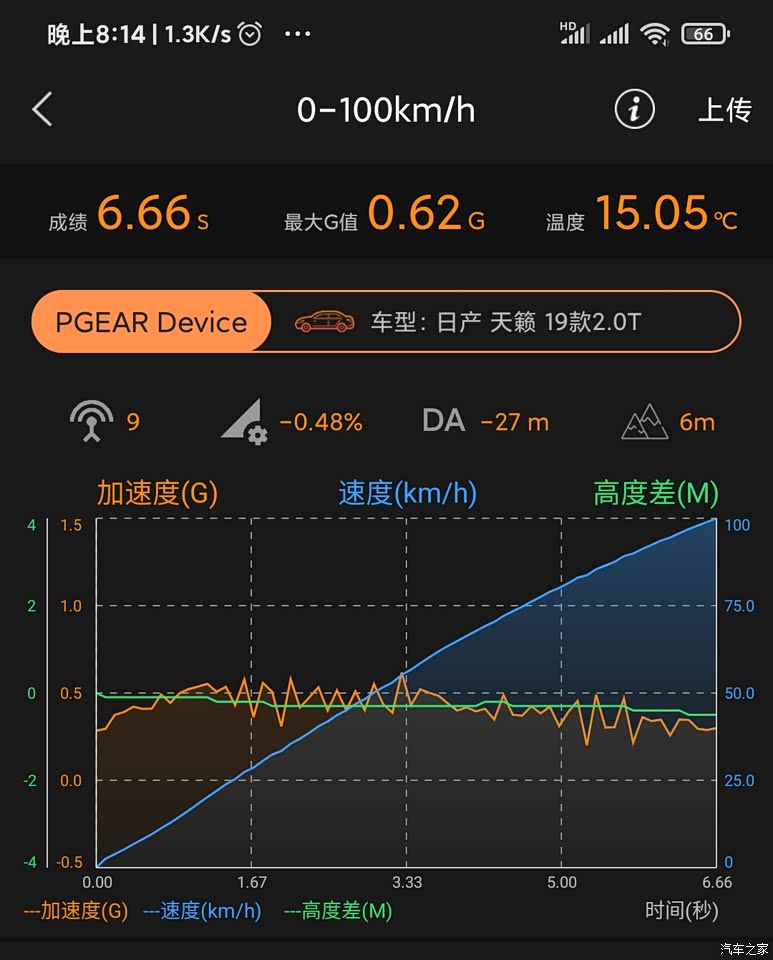Open the slope correction settings icon

pos(244,422)
